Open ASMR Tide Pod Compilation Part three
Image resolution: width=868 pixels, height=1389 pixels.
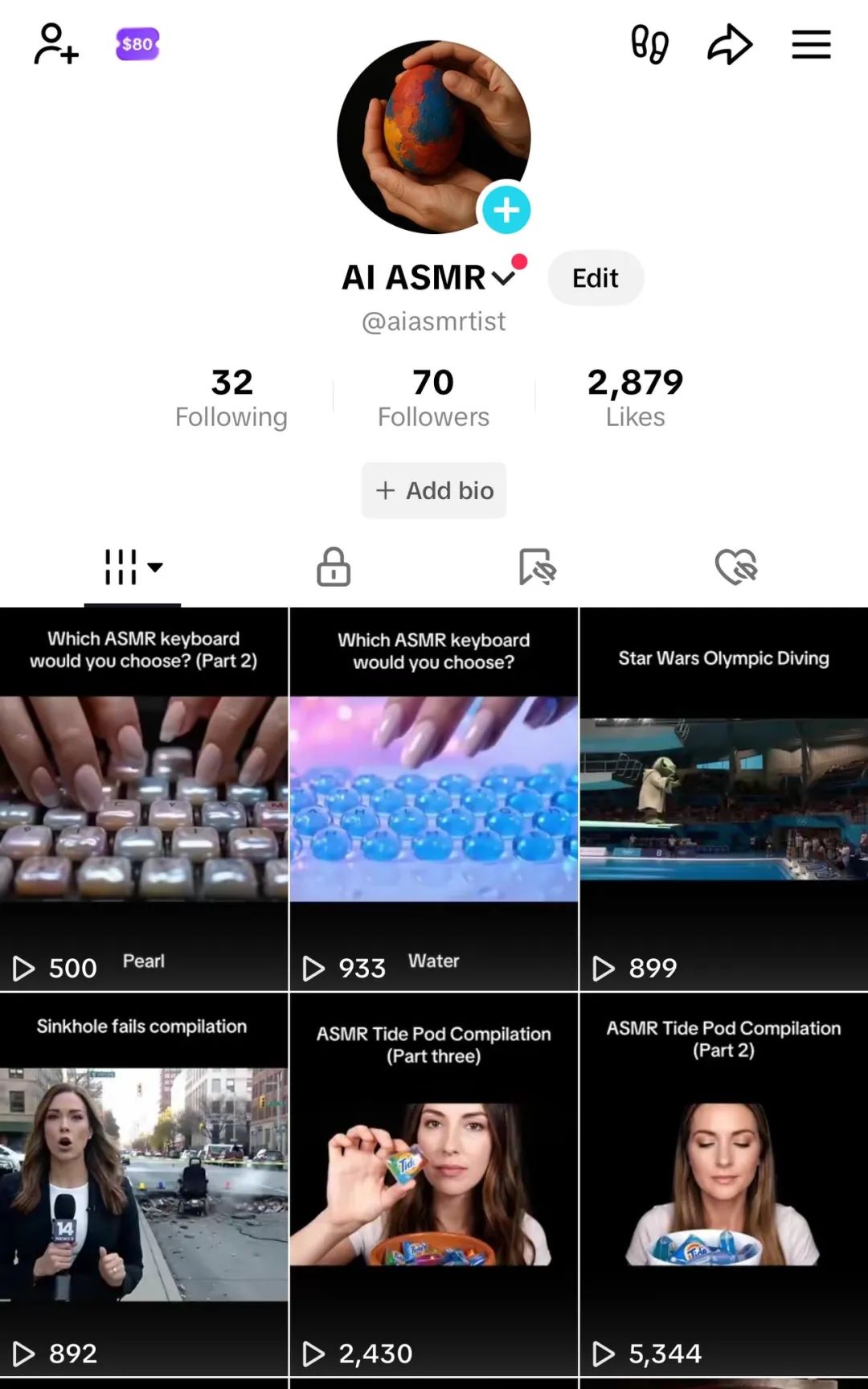click(x=434, y=1185)
